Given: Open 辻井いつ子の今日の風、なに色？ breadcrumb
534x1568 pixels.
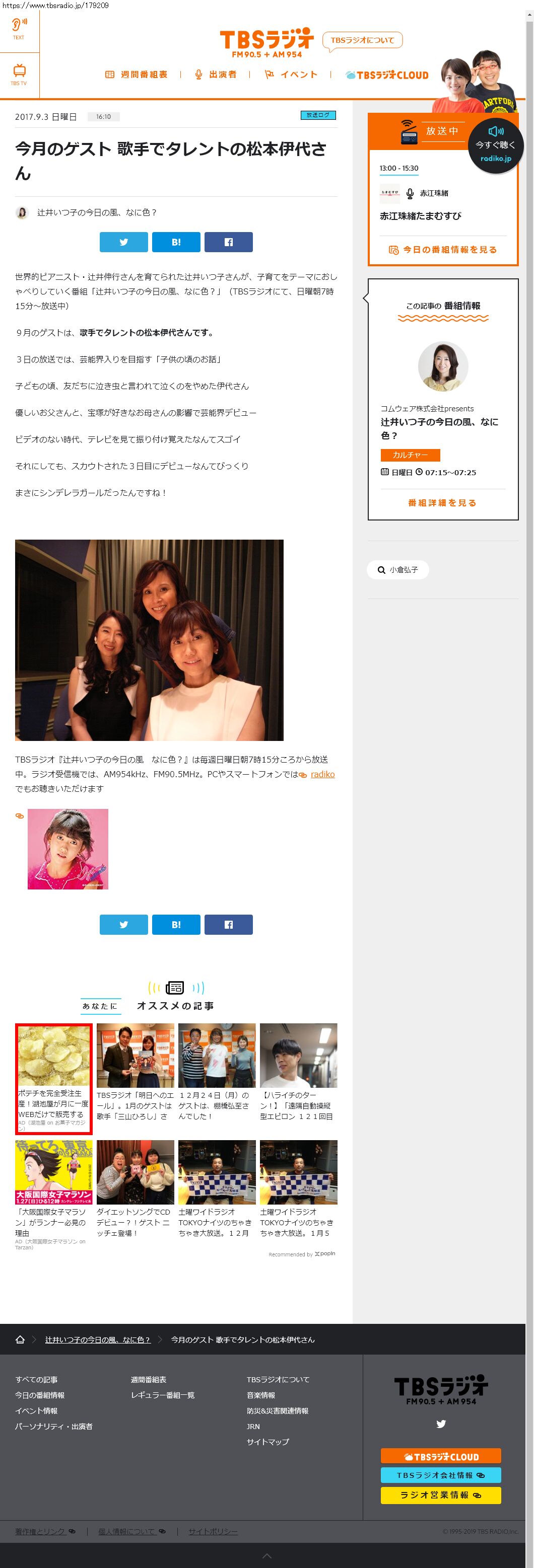Looking at the screenshot, I should [x=97, y=1340].
